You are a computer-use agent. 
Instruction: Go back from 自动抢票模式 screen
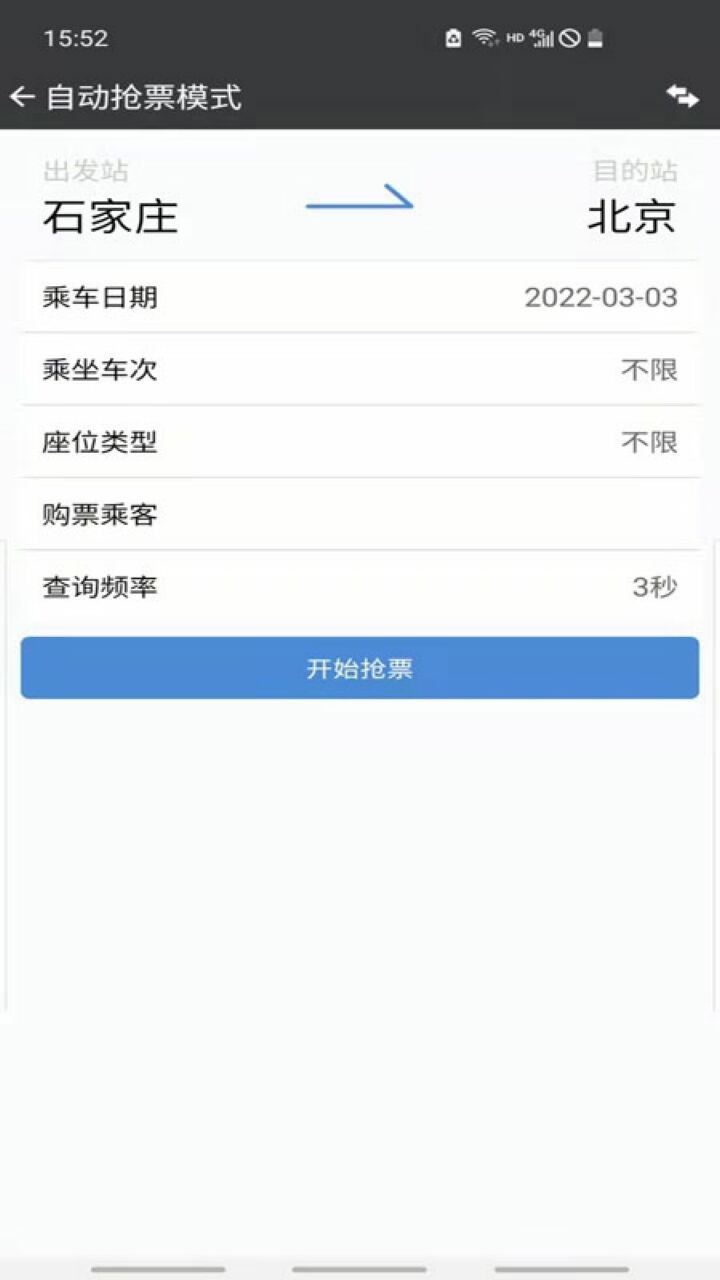pyautogui.click(x=22, y=97)
